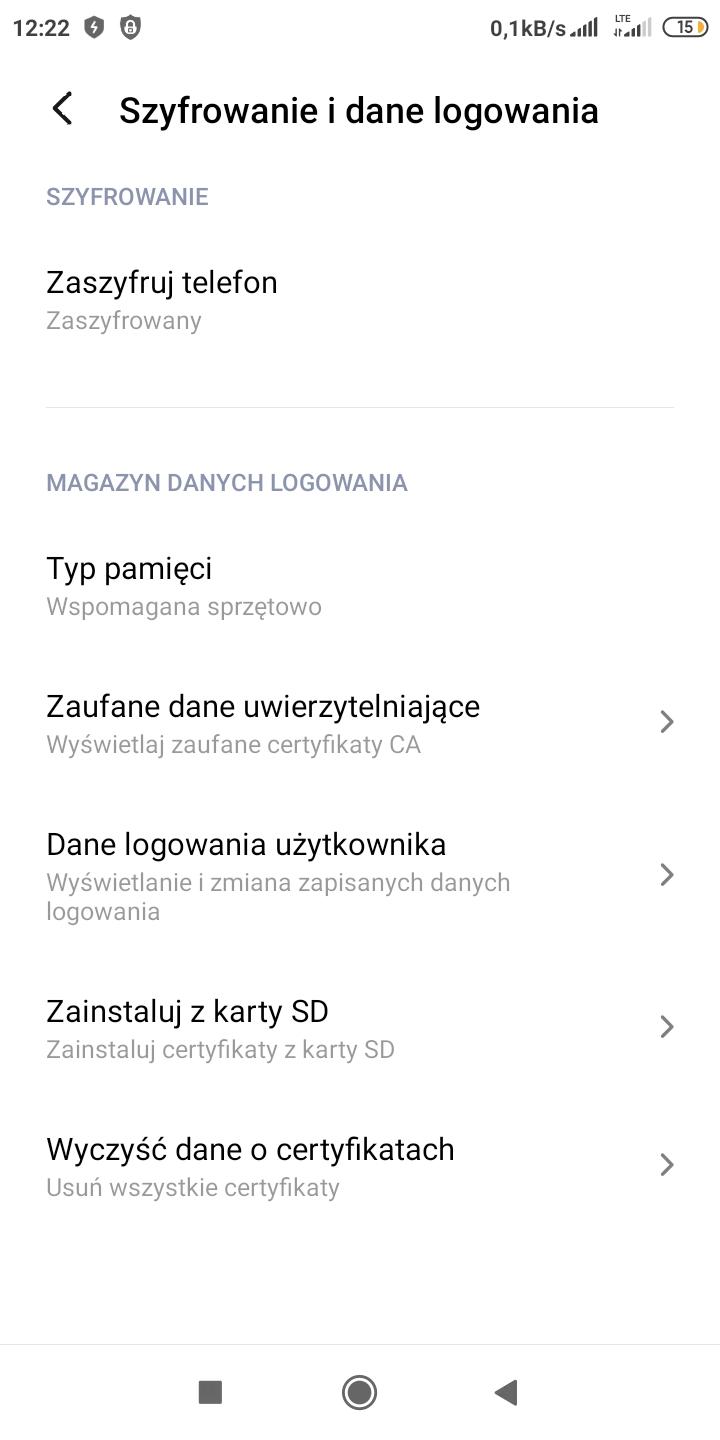Open Zaufane dane uwierzytelniające
Screen dimensions: 720x1440
pos(360,723)
